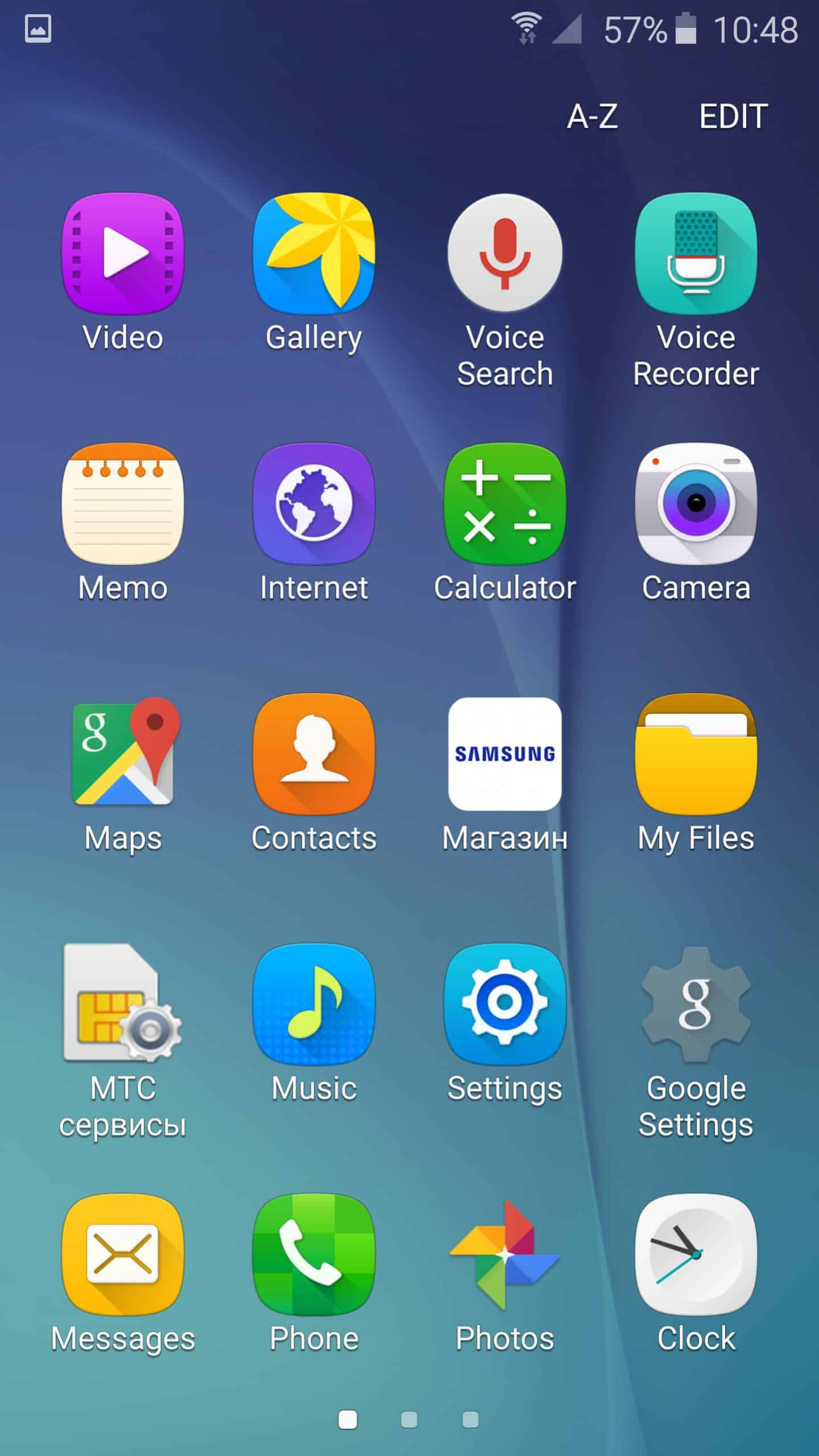Launch the Gallery app
Screen dimensions: 819x1456
pyautogui.click(x=314, y=254)
